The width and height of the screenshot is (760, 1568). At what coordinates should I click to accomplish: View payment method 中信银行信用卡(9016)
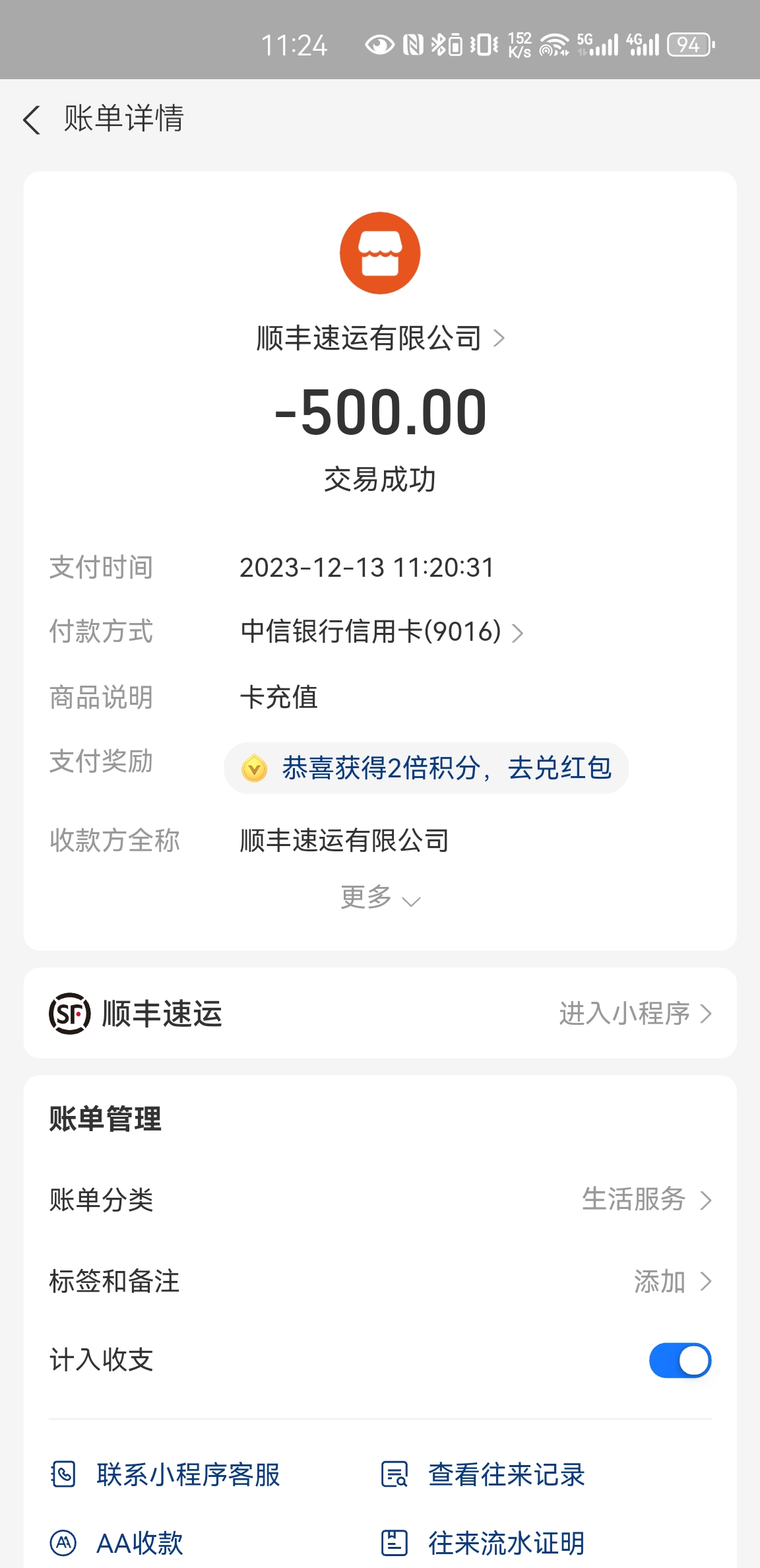(381, 632)
